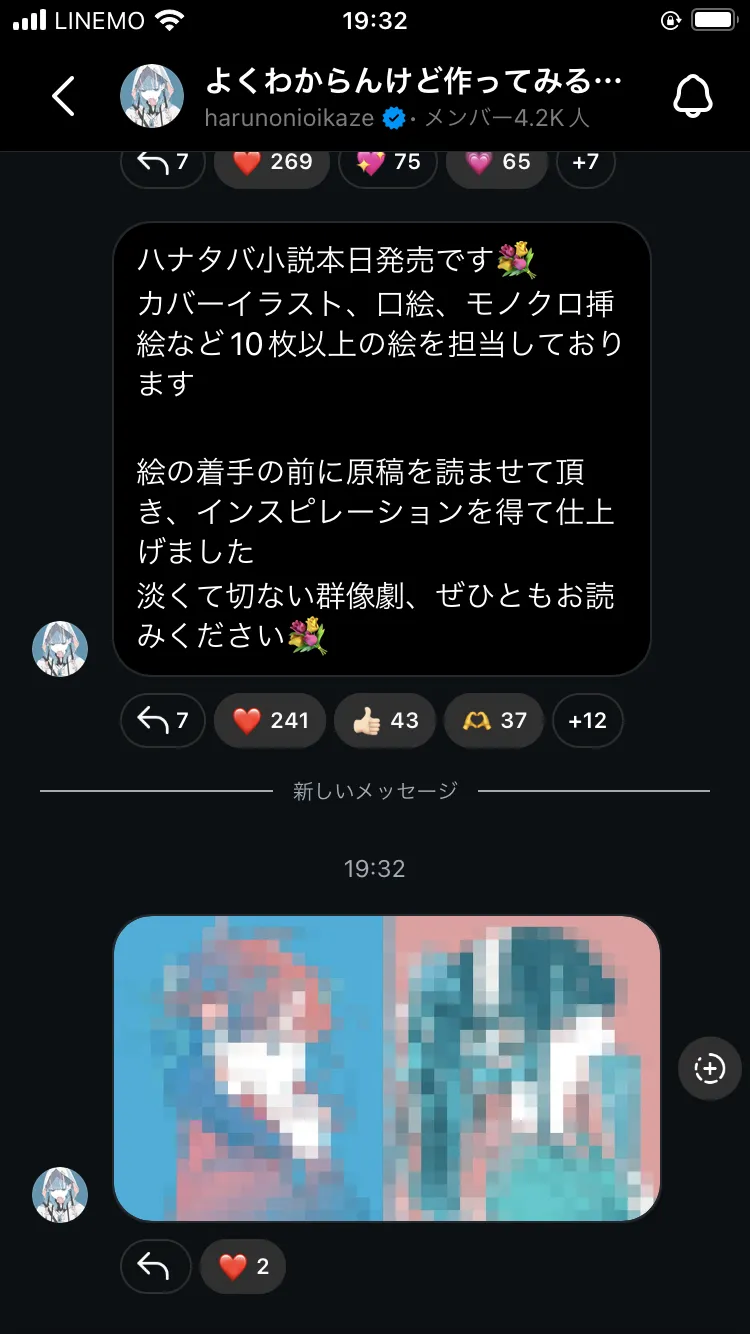Go back using the top-left arrow
This screenshot has width=750, height=1334.
64,96
